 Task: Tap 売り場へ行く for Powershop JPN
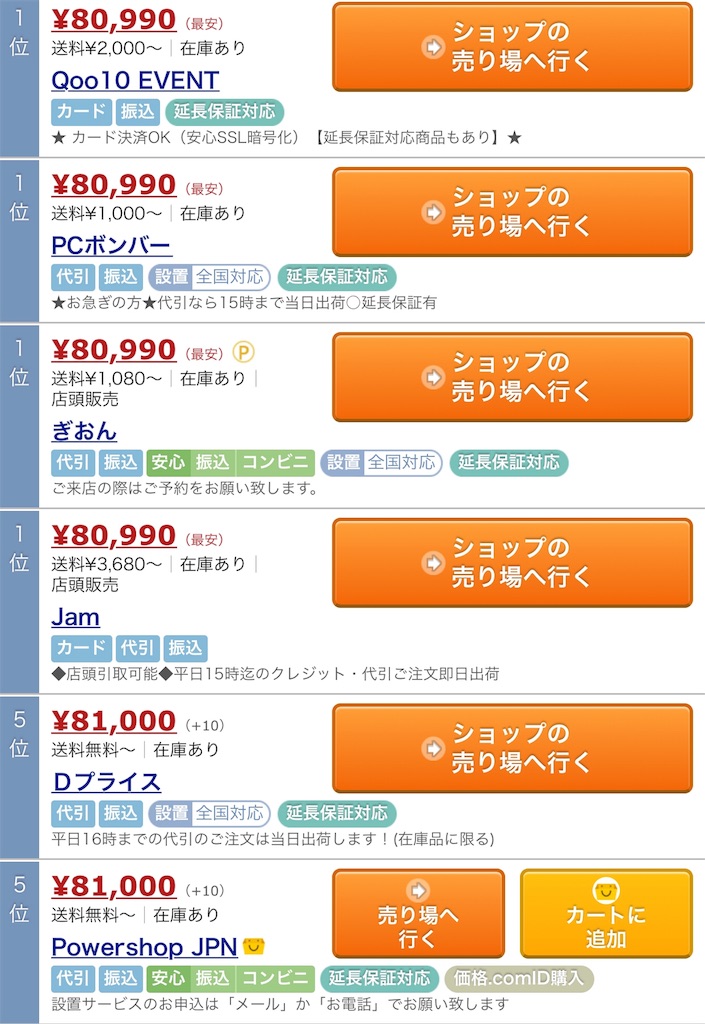point(418,913)
